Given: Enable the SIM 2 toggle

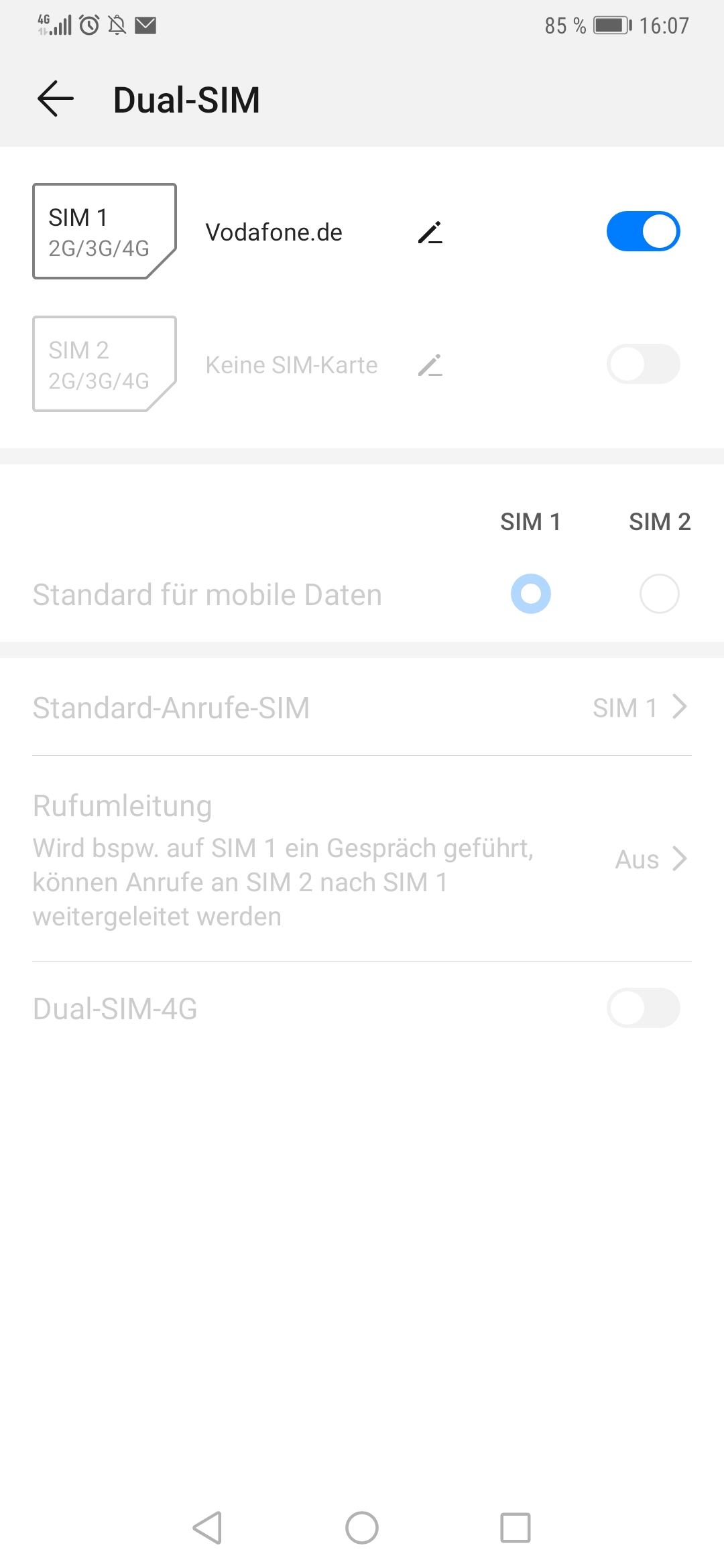Looking at the screenshot, I should [644, 363].
